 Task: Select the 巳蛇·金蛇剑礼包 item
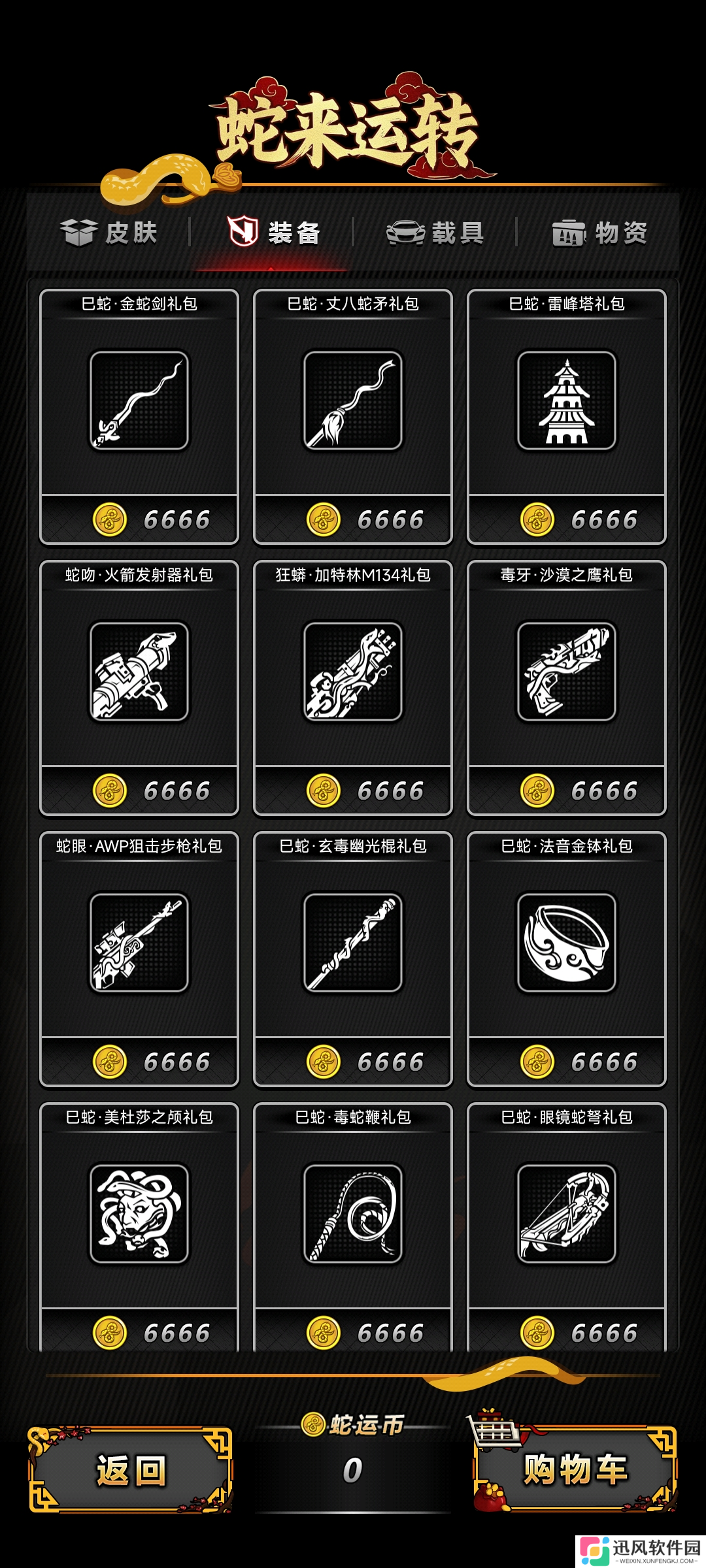(139, 400)
